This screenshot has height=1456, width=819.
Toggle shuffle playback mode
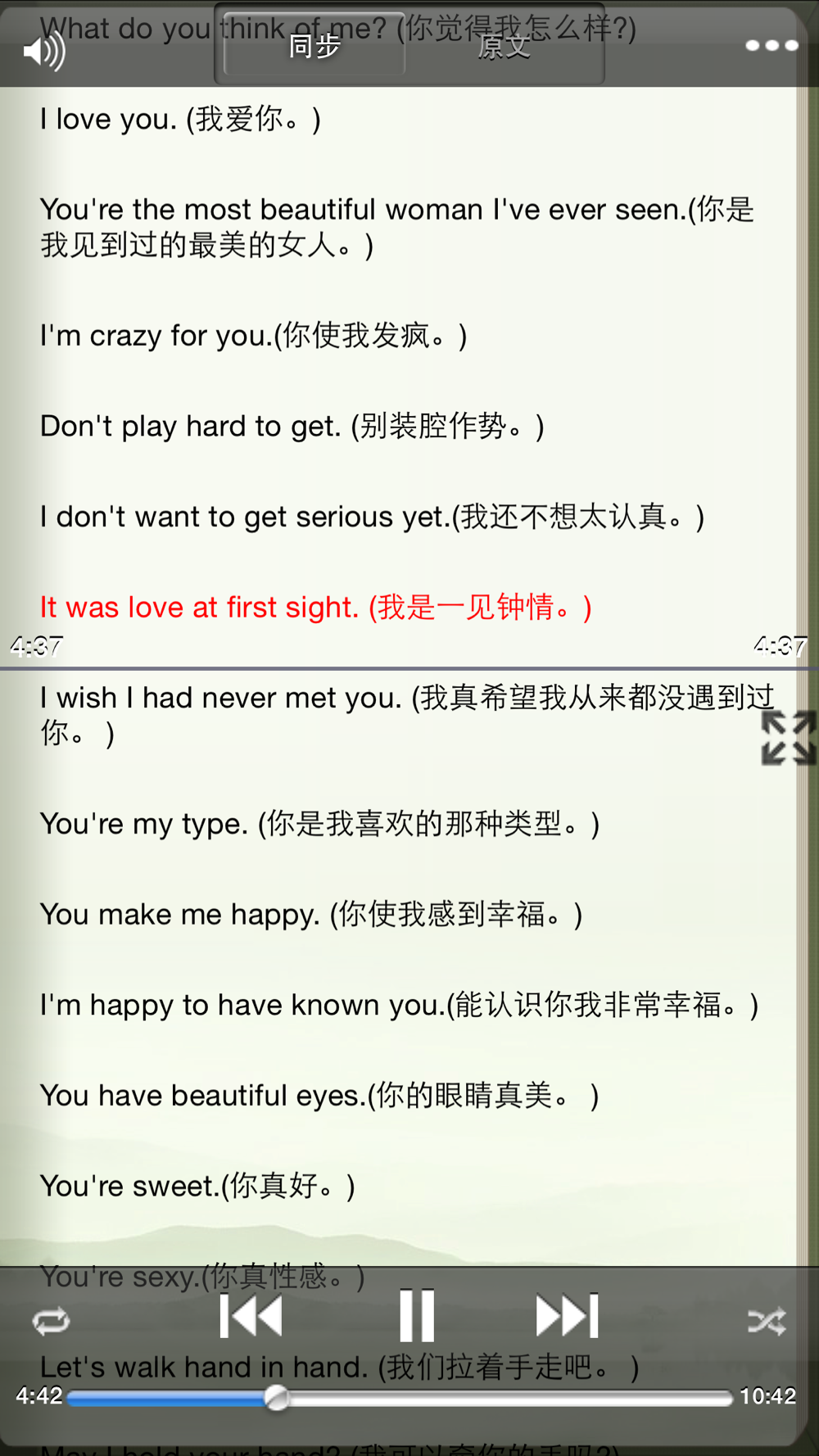[767, 1321]
